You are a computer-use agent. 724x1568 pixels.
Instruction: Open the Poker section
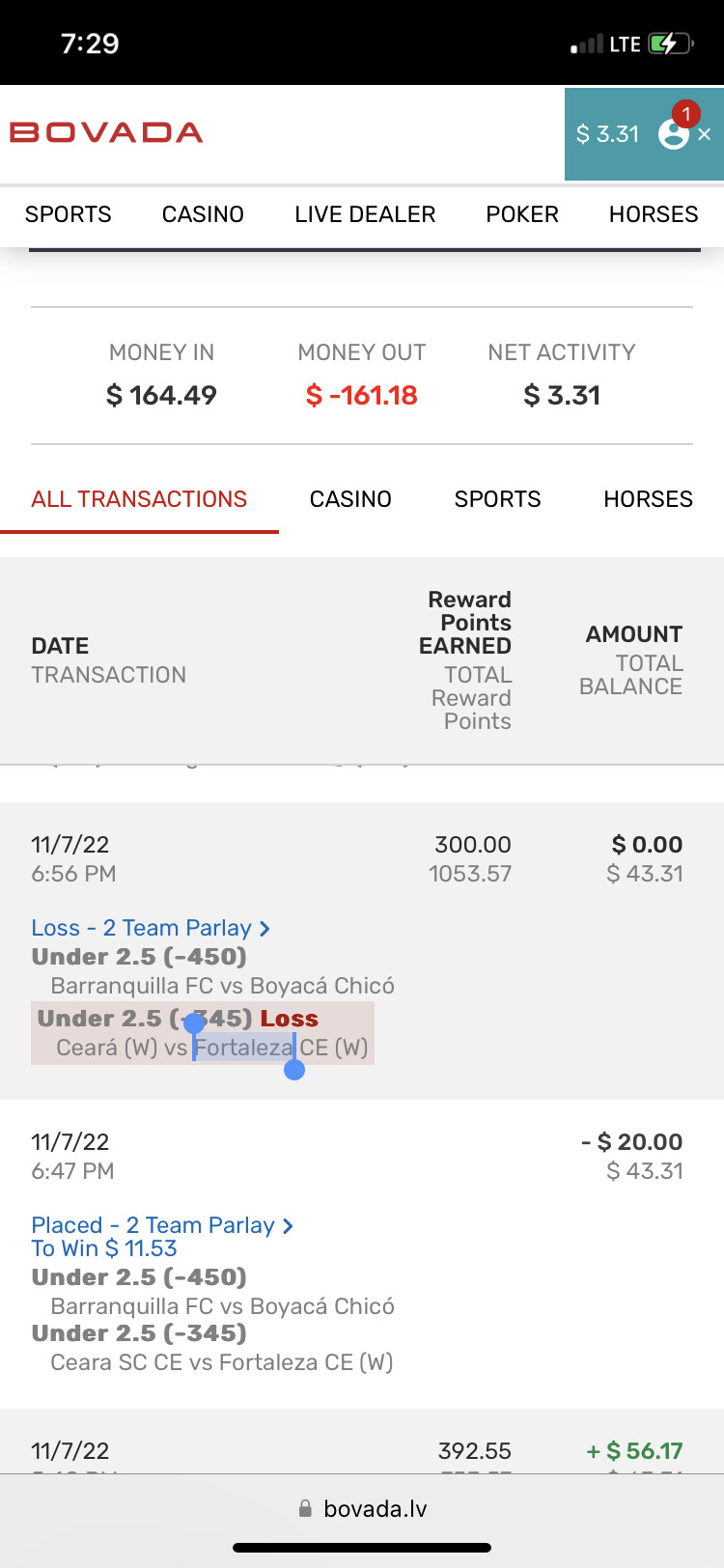tap(522, 214)
